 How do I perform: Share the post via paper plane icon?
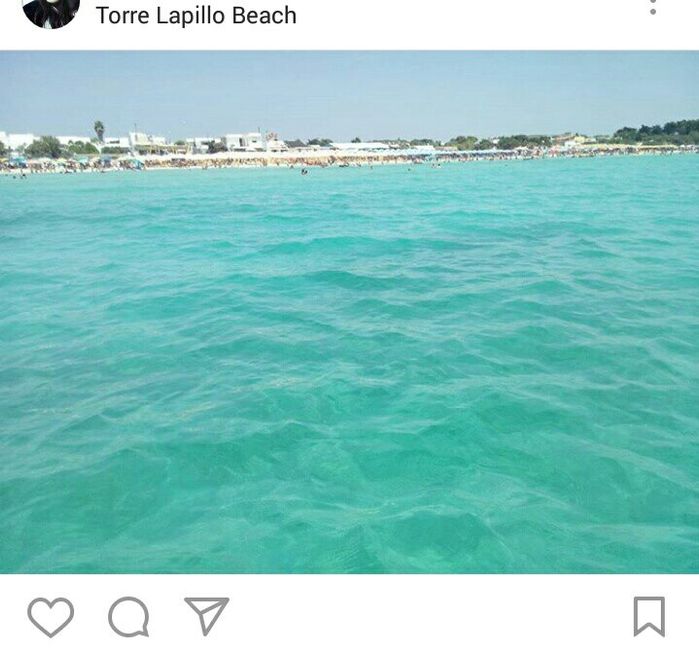tap(207, 616)
